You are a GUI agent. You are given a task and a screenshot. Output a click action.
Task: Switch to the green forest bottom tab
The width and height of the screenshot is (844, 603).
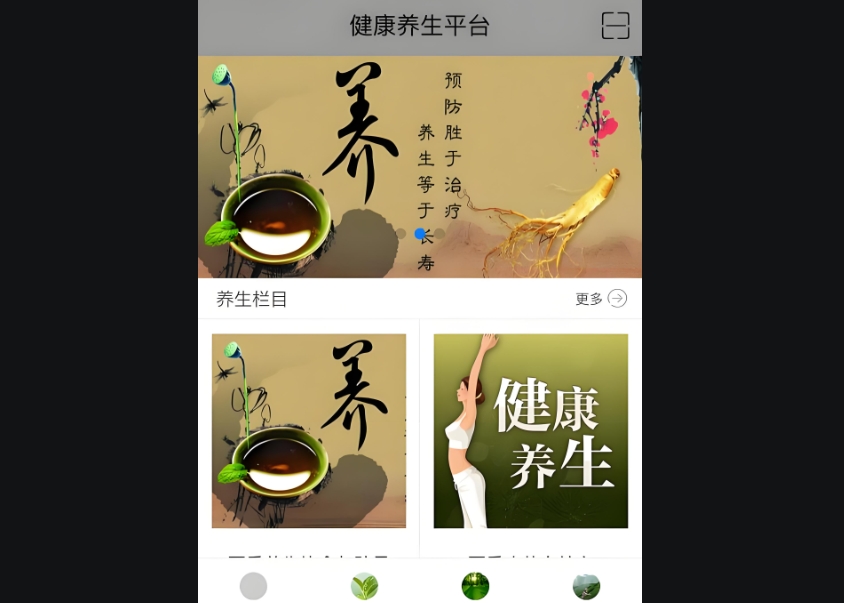coord(475,586)
